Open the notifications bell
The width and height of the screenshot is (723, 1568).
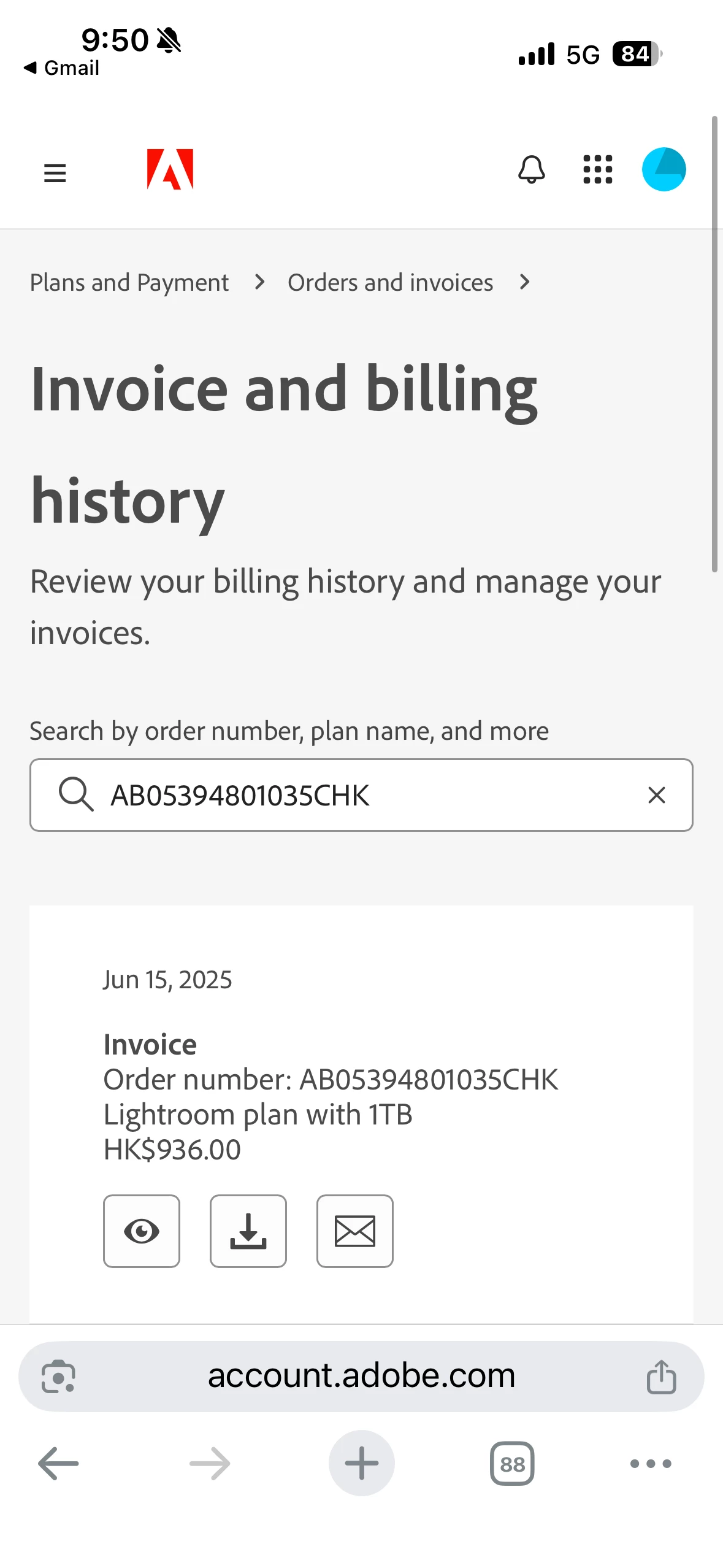tap(531, 170)
